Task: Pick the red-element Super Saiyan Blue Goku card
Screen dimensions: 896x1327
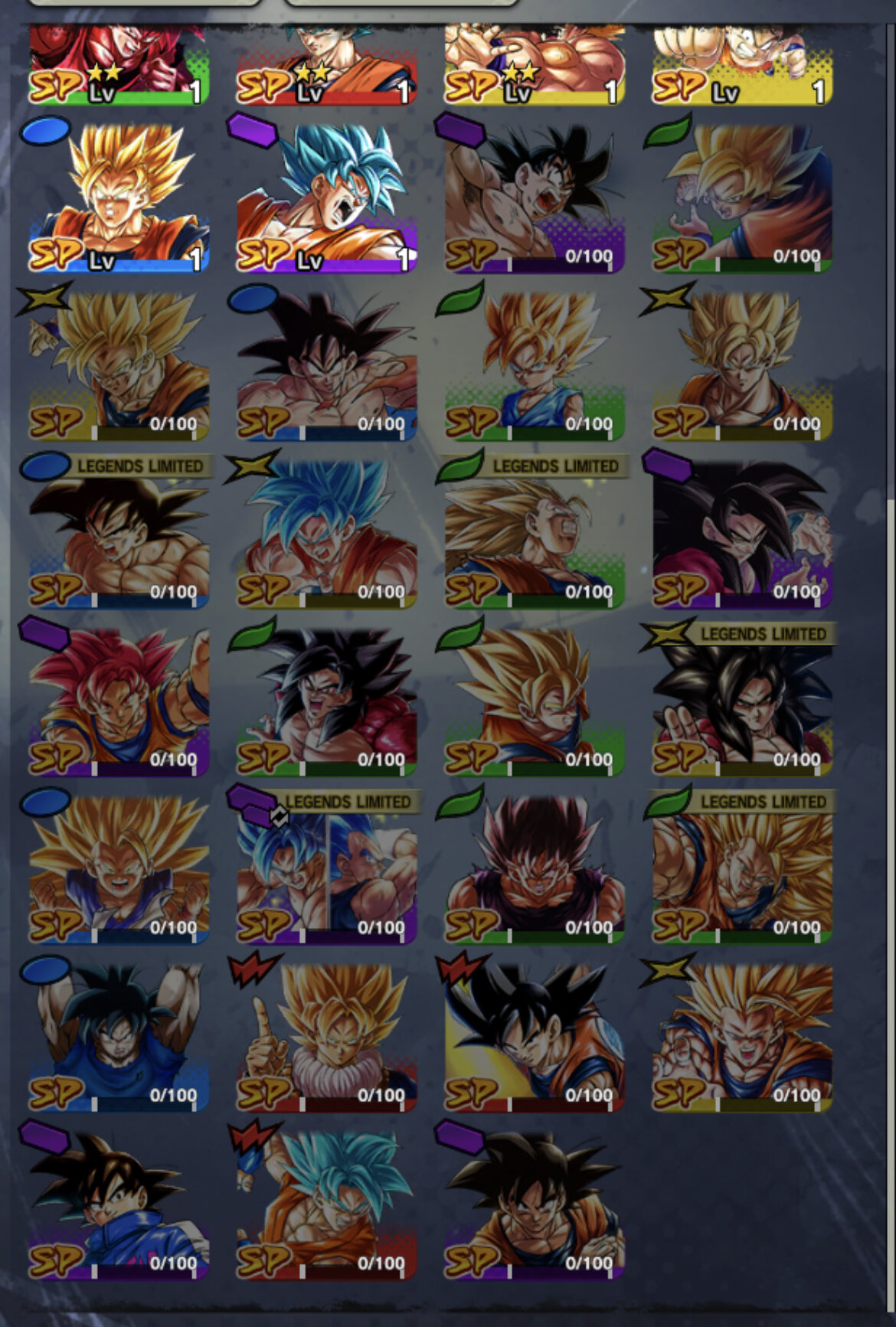Action: [x=326, y=1204]
